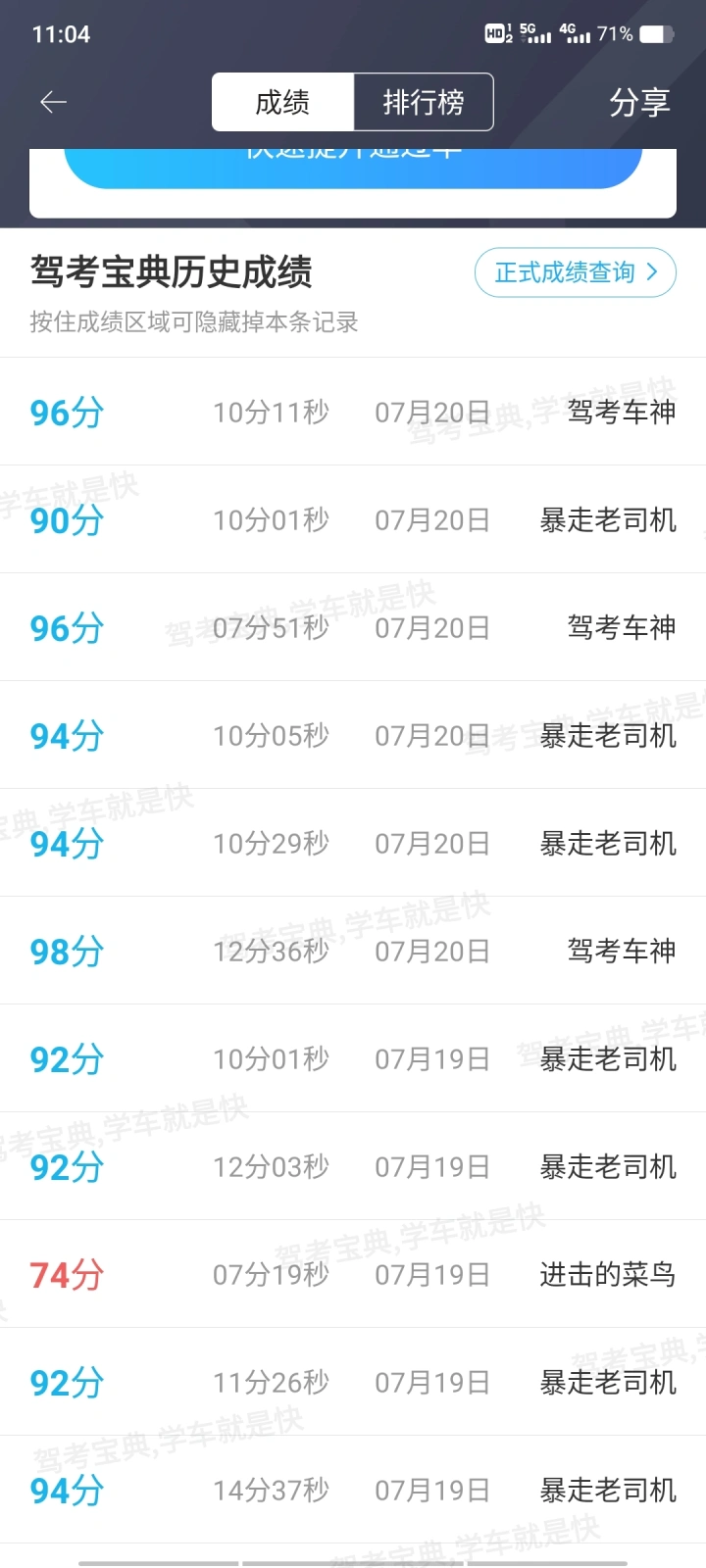Open the 96分 record taking 10分11秒
The height and width of the screenshot is (1568, 706).
coord(353,412)
